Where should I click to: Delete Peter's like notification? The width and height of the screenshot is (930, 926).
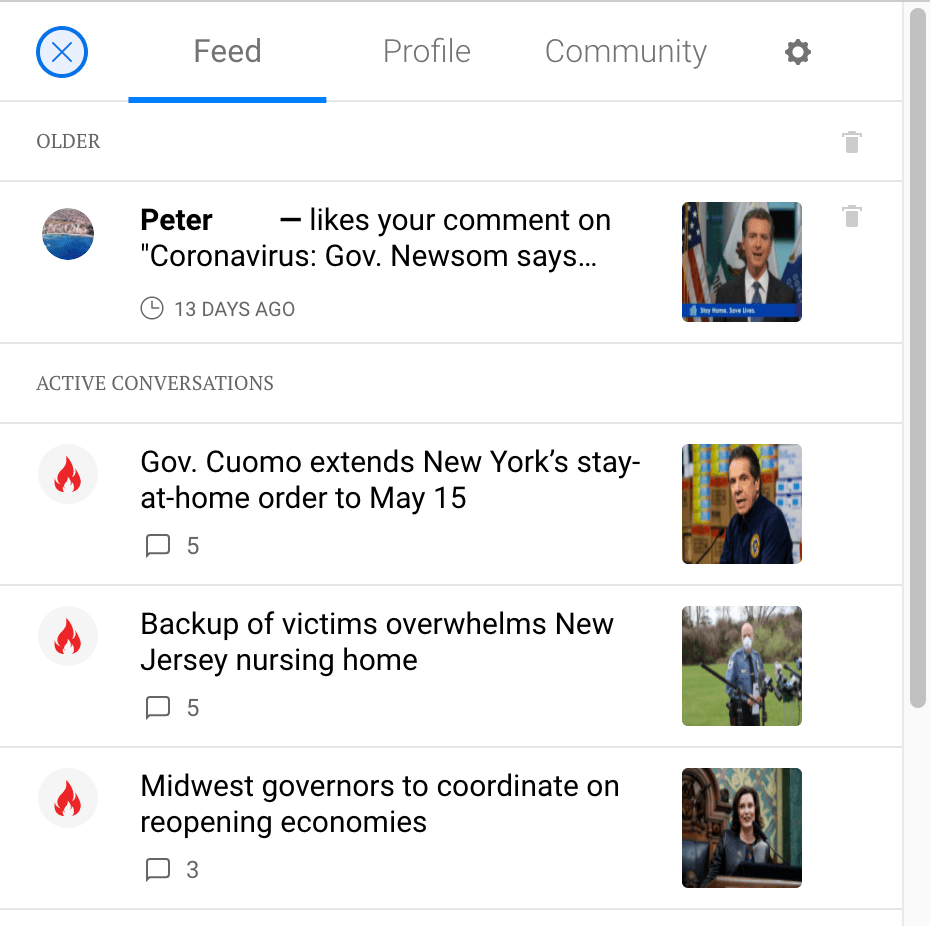click(x=851, y=216)
